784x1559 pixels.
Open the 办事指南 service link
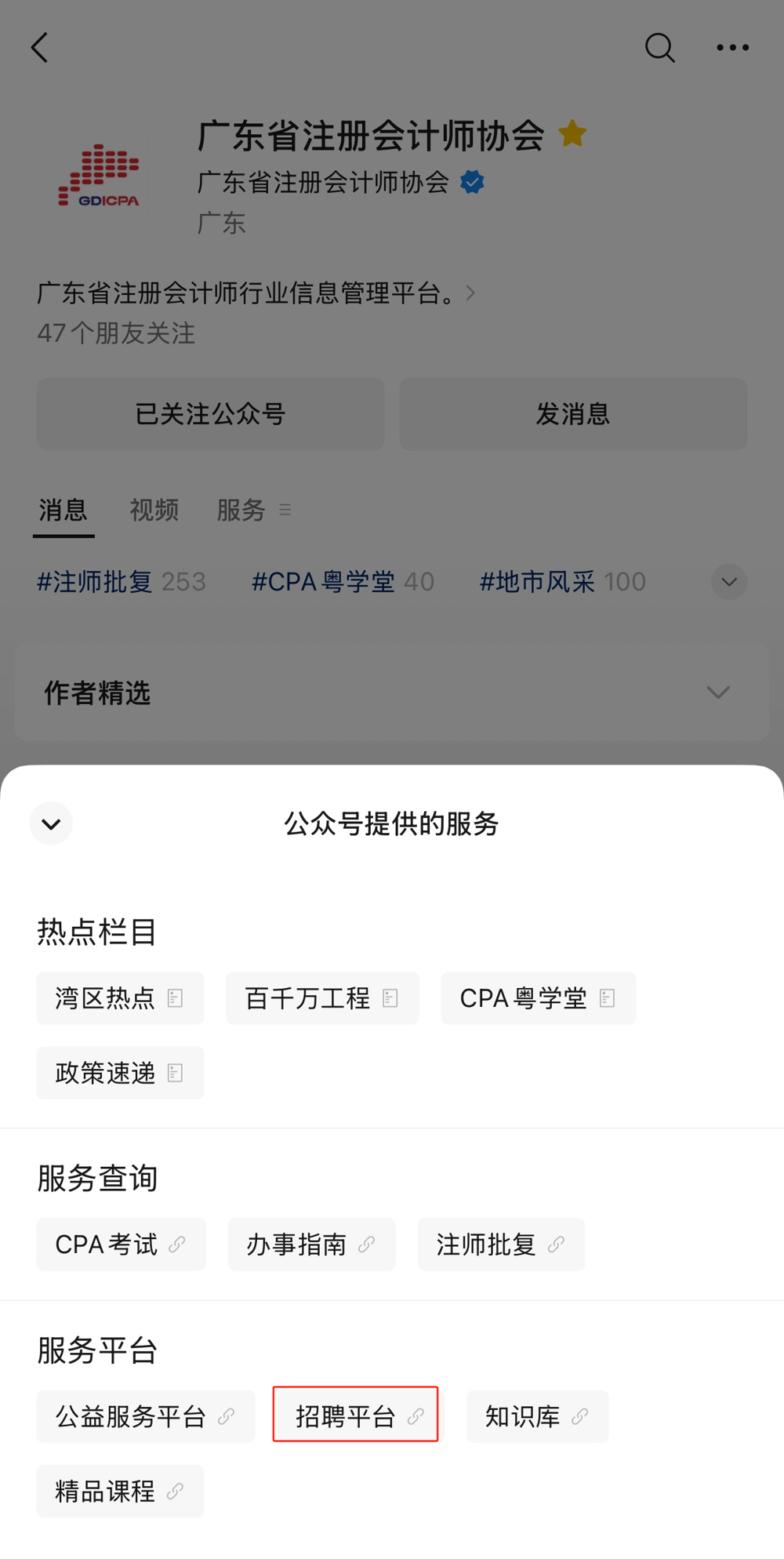(311, 1245)
